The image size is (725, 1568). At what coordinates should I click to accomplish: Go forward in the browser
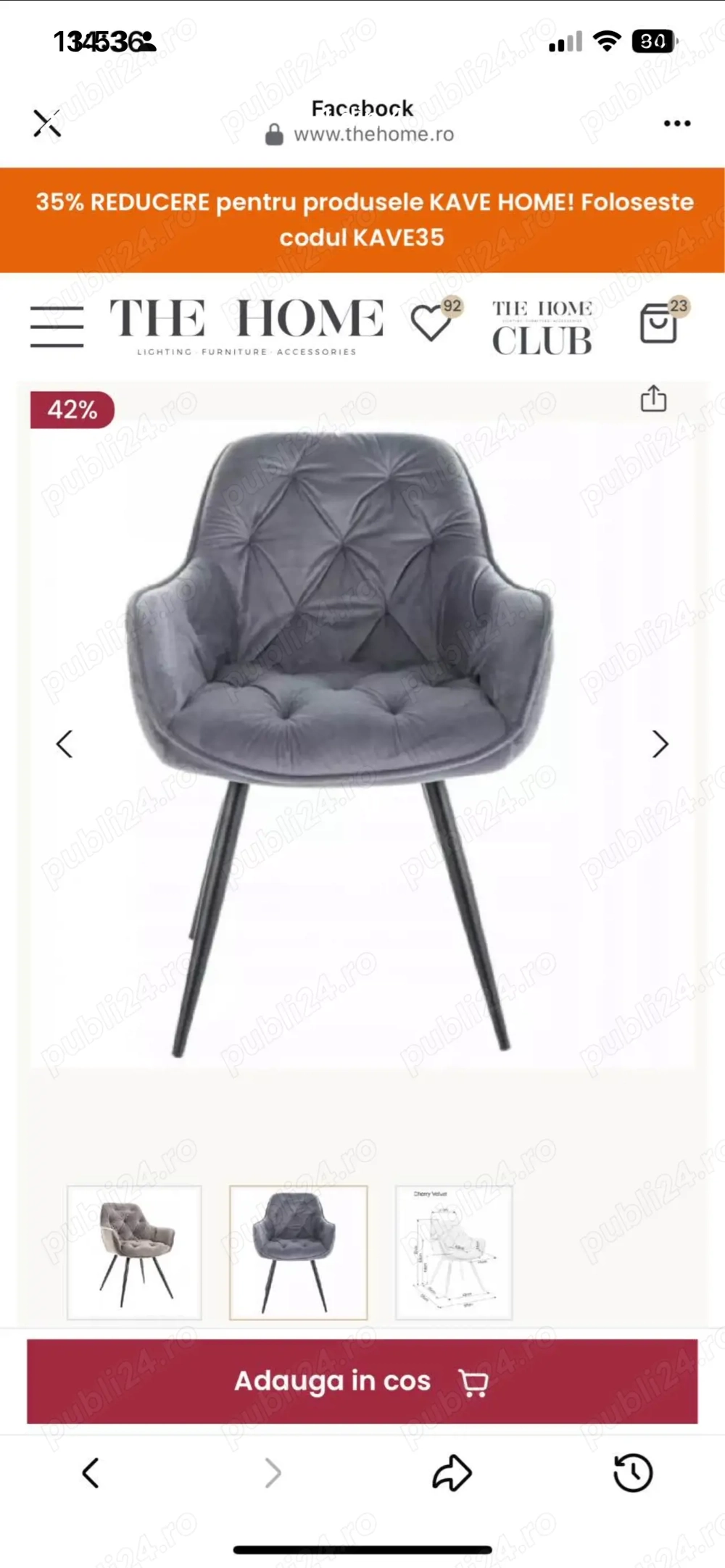pyautogui.click(x=273, y=1473)
